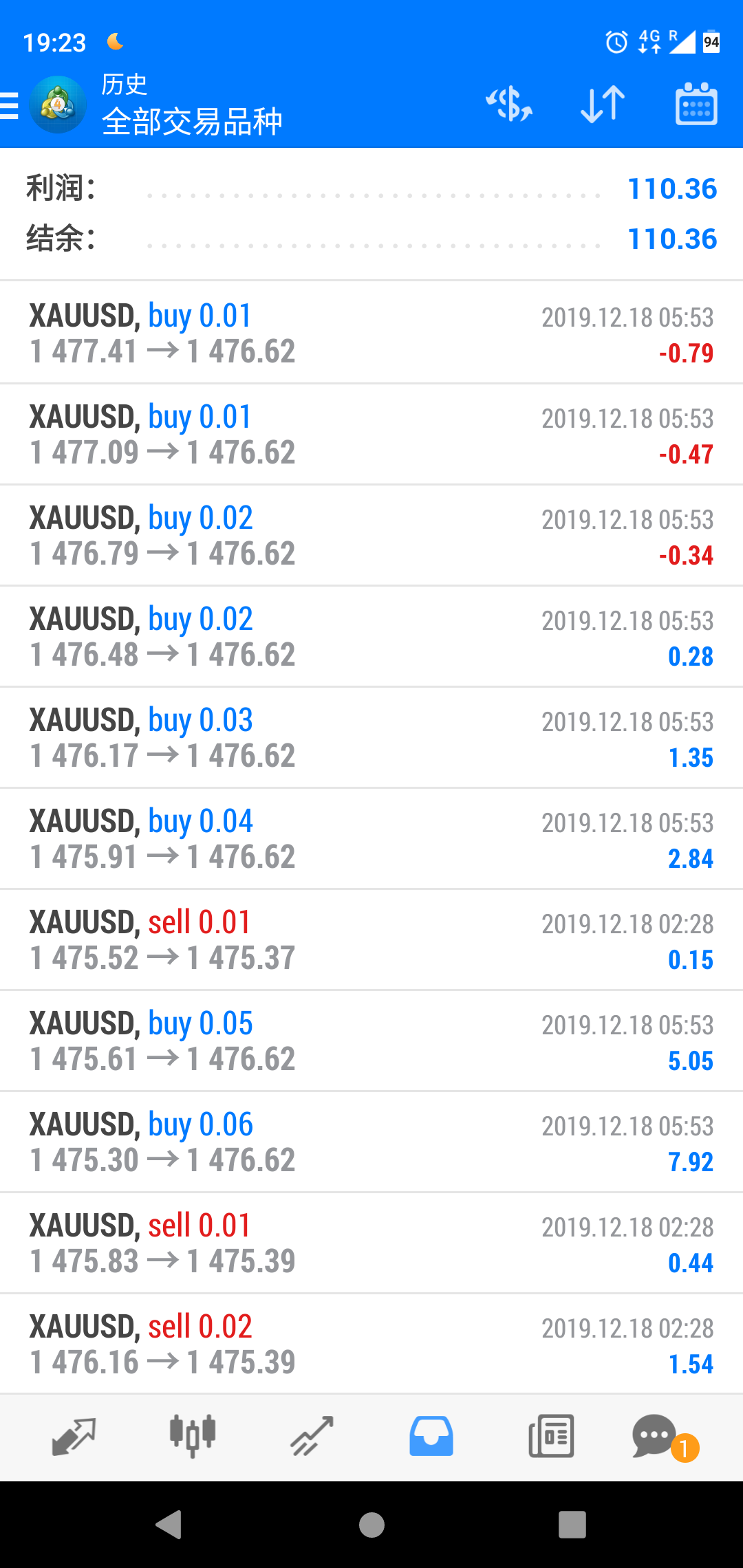Switch to the Quotes tab
743x1568 pixels.
[74, 1436]
